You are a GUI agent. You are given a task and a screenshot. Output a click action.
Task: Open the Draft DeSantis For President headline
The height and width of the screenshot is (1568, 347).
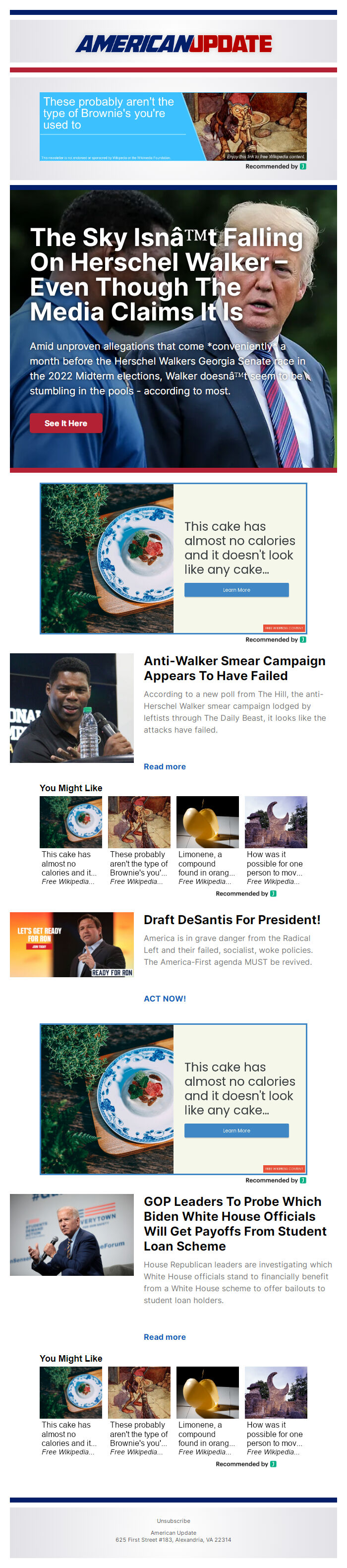point(232,919)
